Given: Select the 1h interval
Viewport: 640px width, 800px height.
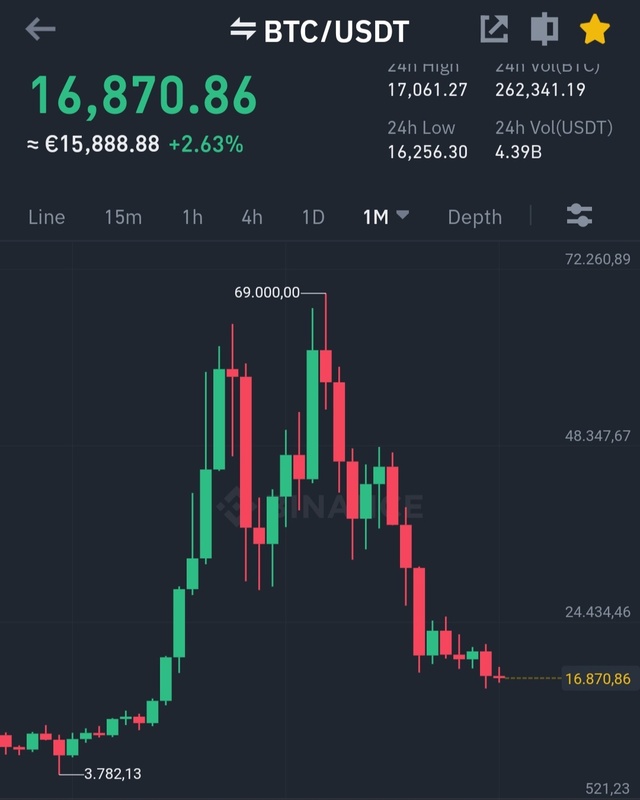Looking at the screenshot, I should click(192, 217).
